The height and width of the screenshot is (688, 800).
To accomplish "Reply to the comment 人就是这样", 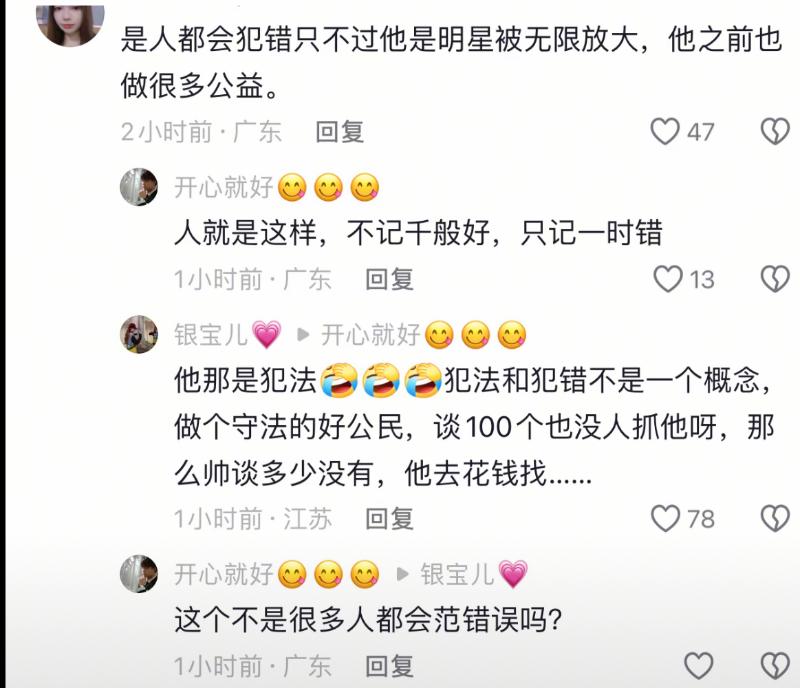I will (x=389, y=279).
